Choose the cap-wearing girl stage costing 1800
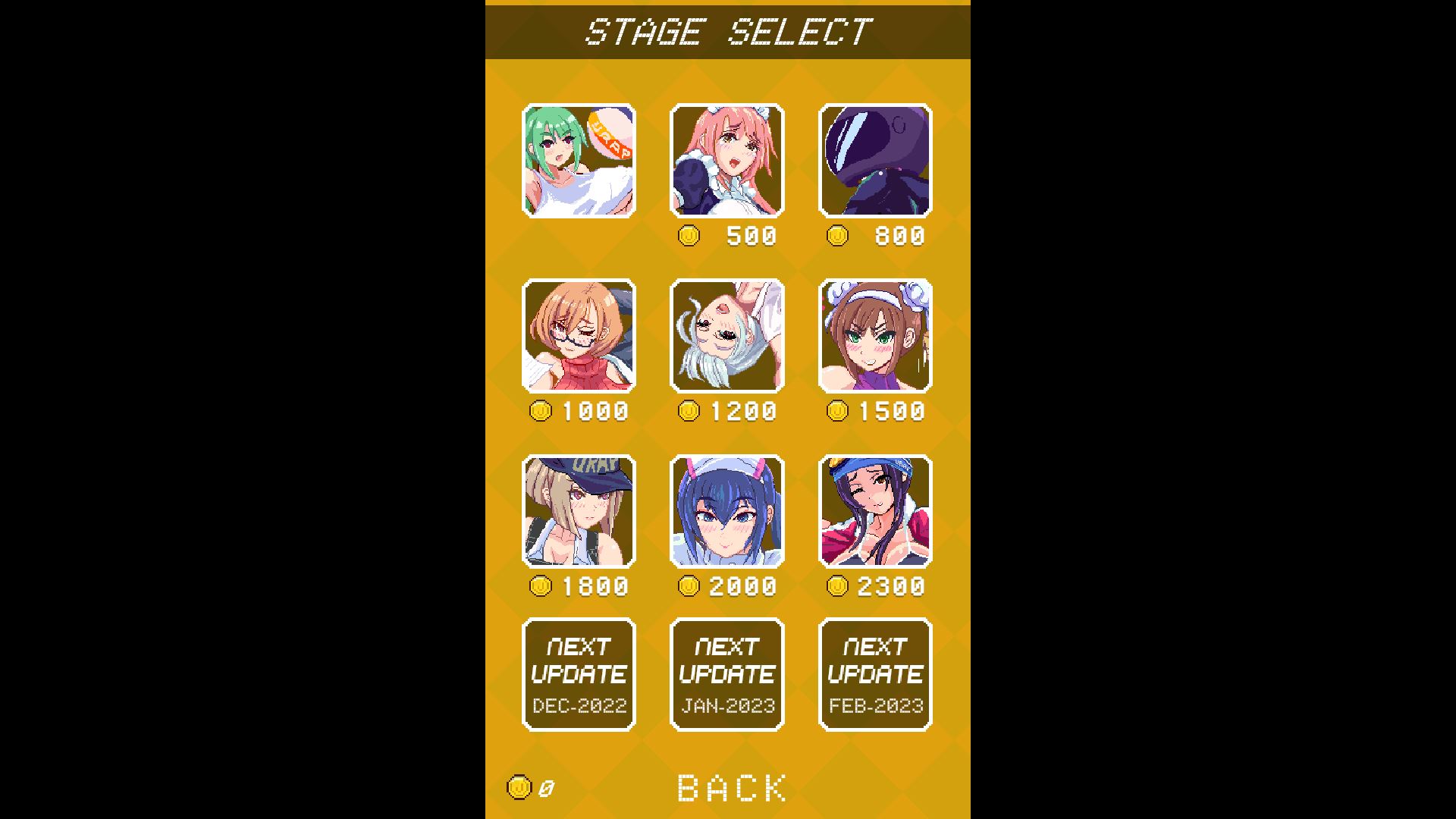The image size is (1456, 819). coord(579,511)
